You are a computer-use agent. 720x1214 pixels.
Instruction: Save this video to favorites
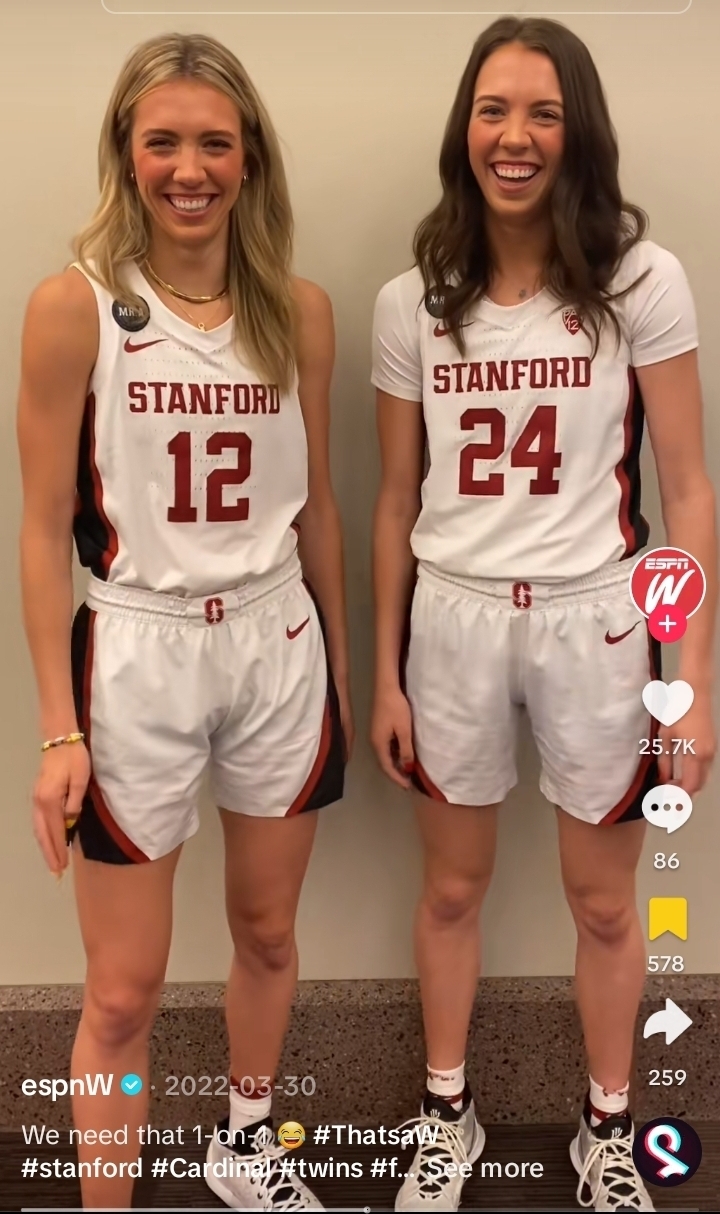pos(667,919)
